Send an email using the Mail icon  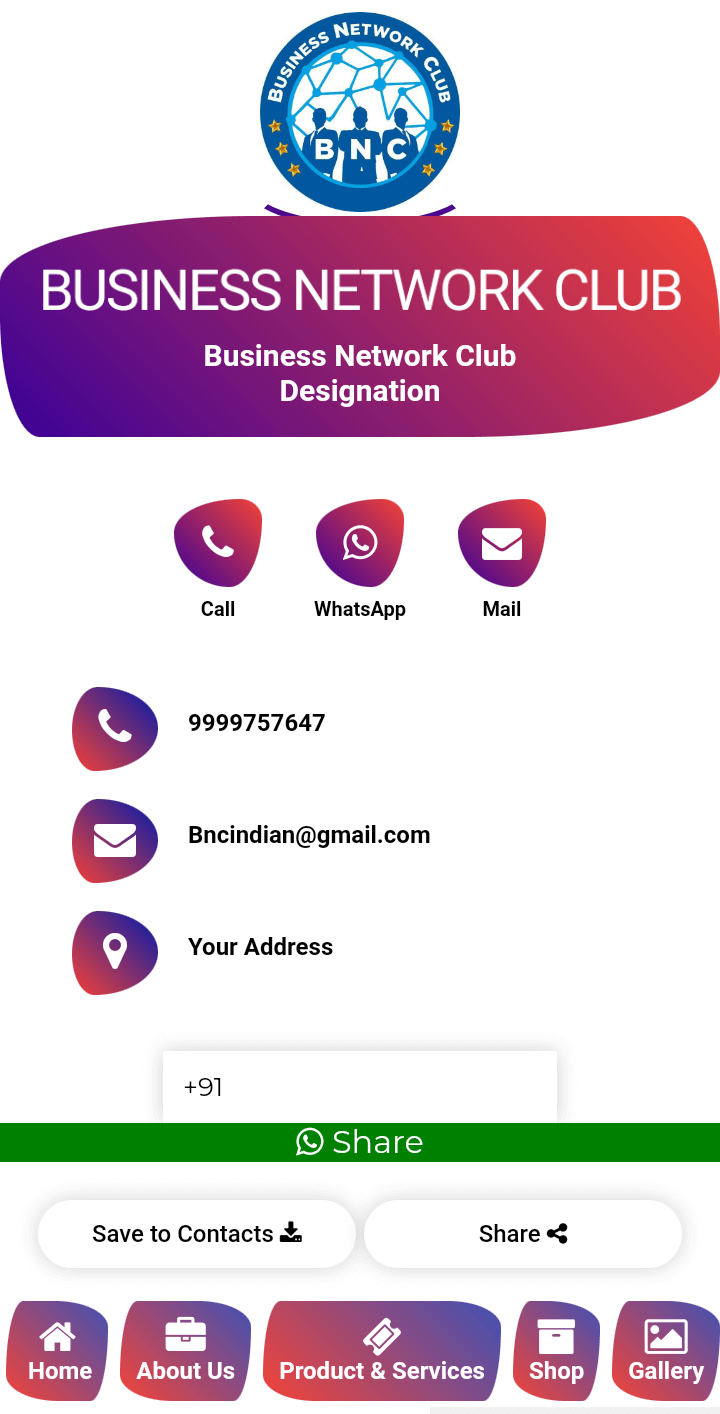(x=502, y=543)
